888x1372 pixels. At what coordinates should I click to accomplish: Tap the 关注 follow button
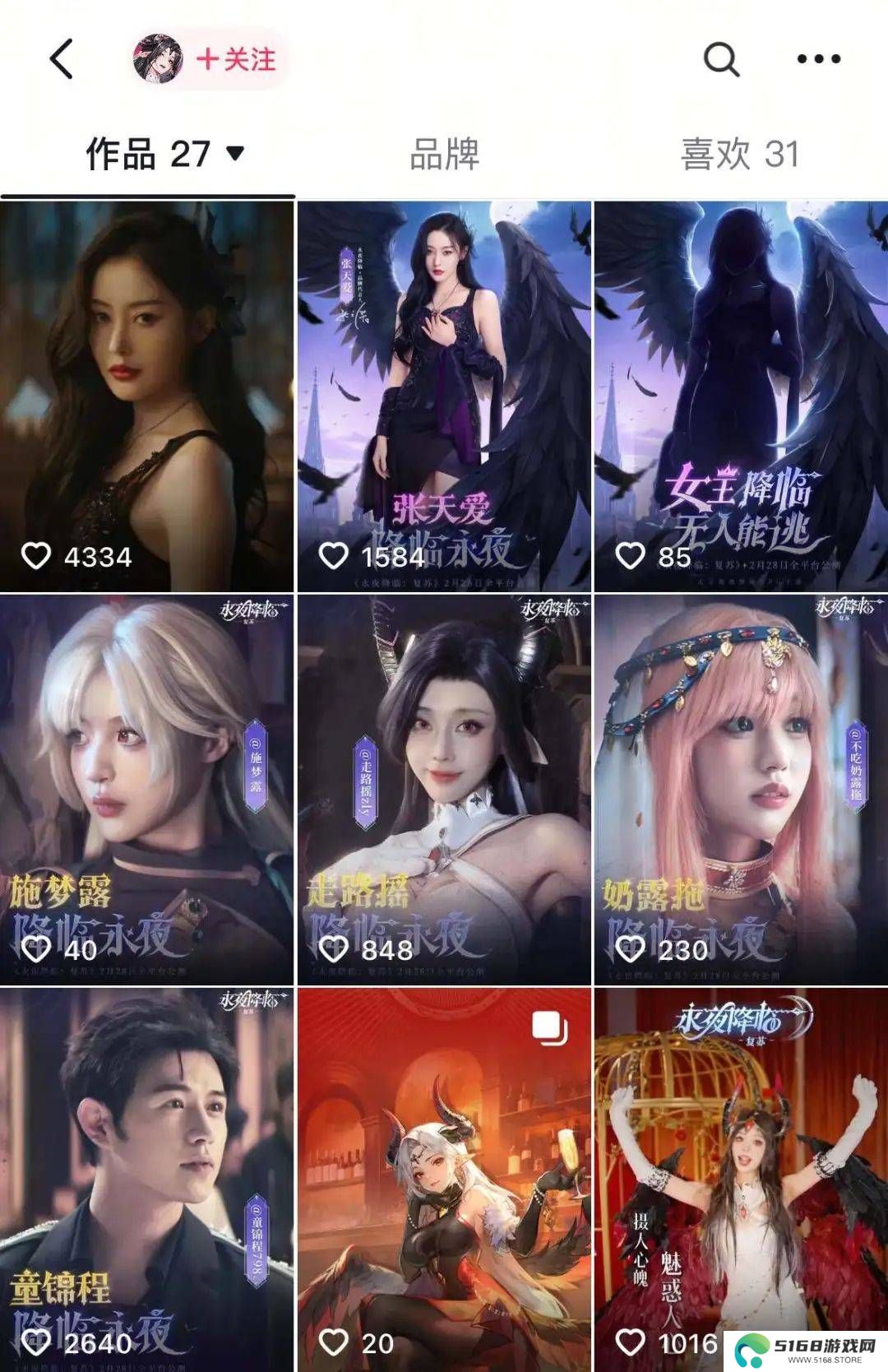(x=236, y=59)
